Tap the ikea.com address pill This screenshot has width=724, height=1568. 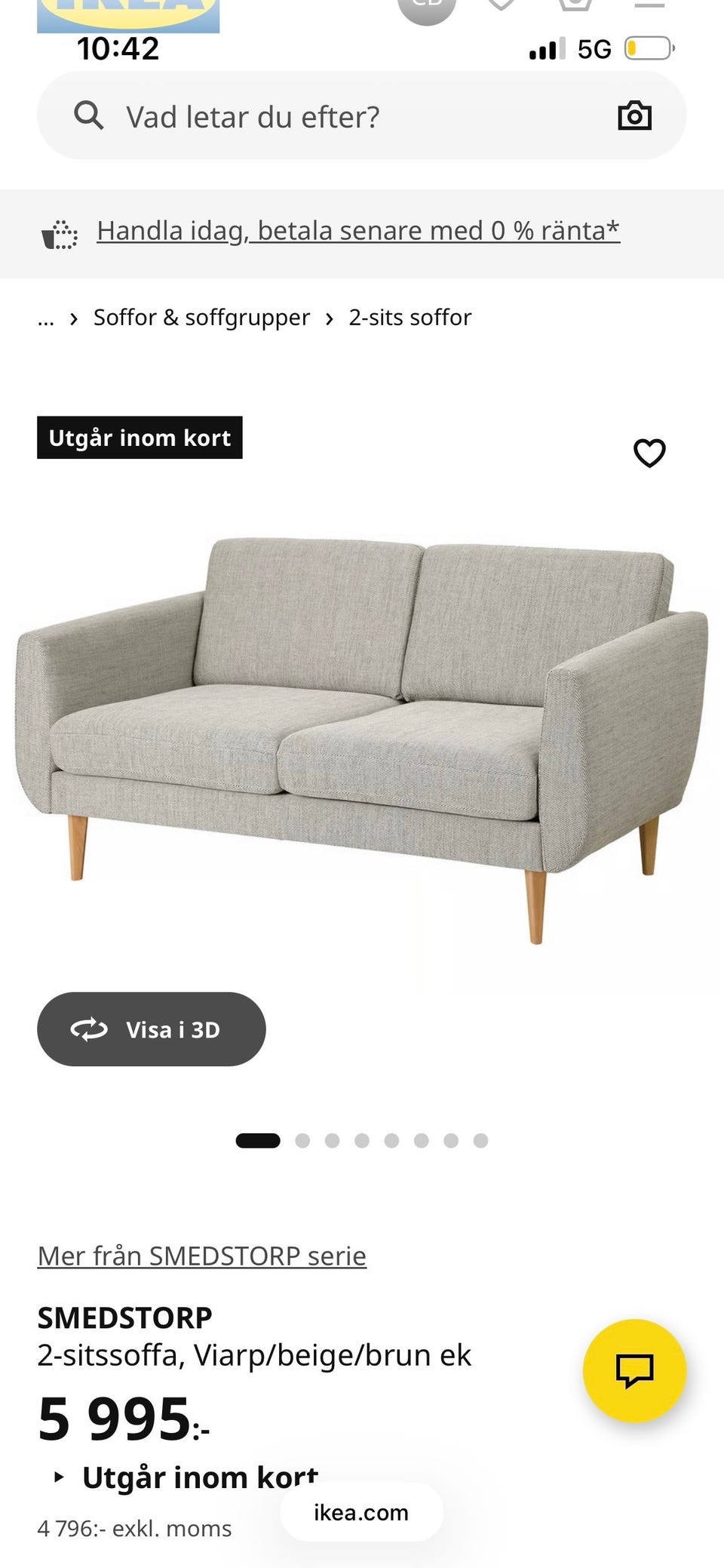(x=361, y=1512)
